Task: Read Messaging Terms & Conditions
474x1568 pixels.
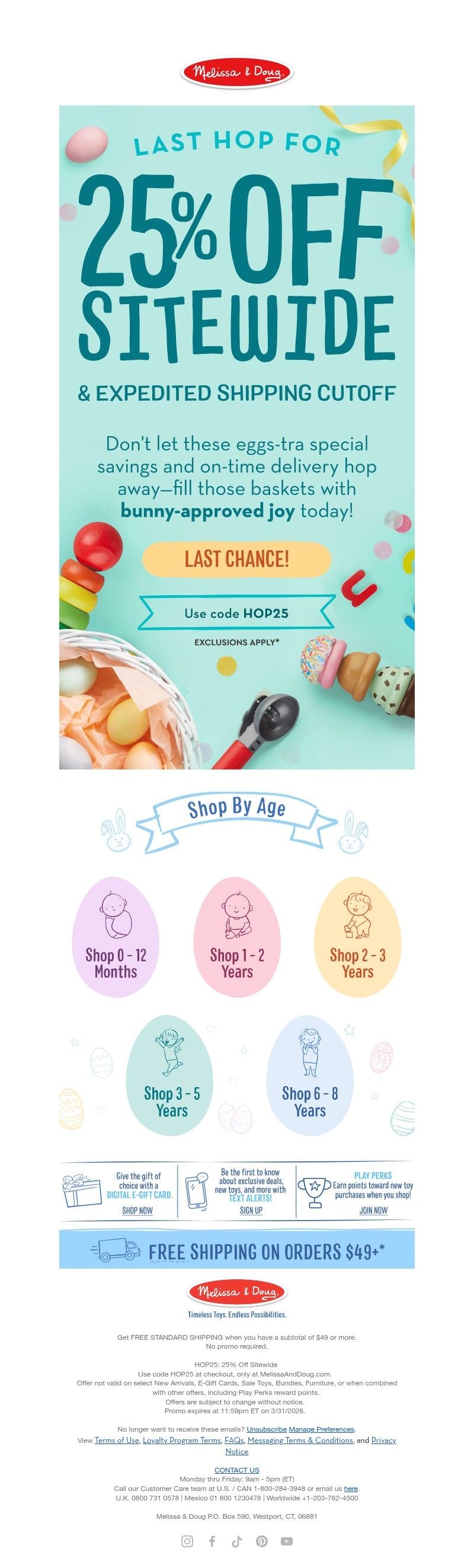Action: tap(300, 1440)
